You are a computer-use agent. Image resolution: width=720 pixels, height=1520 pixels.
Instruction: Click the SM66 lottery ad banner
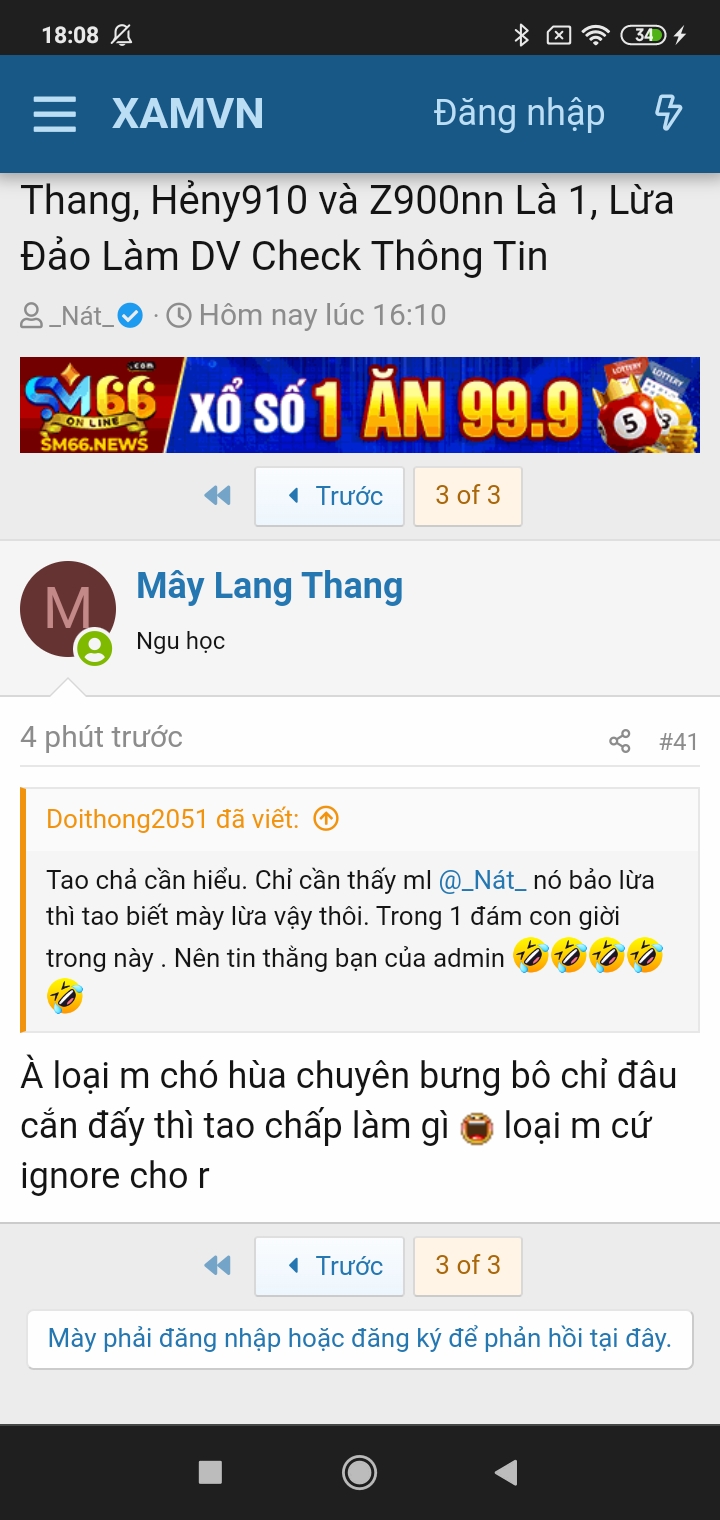click(359, 405)
